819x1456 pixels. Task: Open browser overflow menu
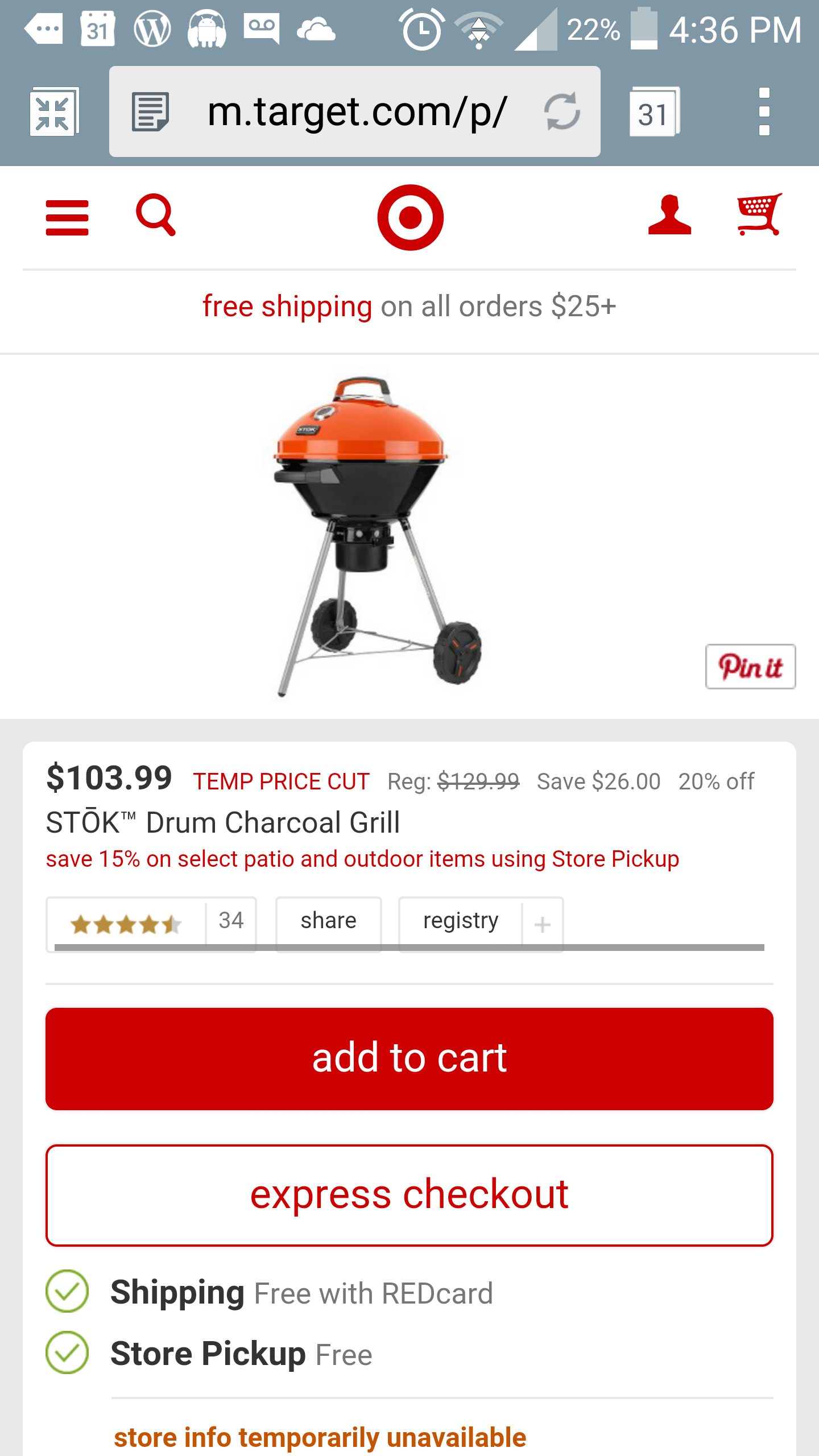click(x=764, y=111)
